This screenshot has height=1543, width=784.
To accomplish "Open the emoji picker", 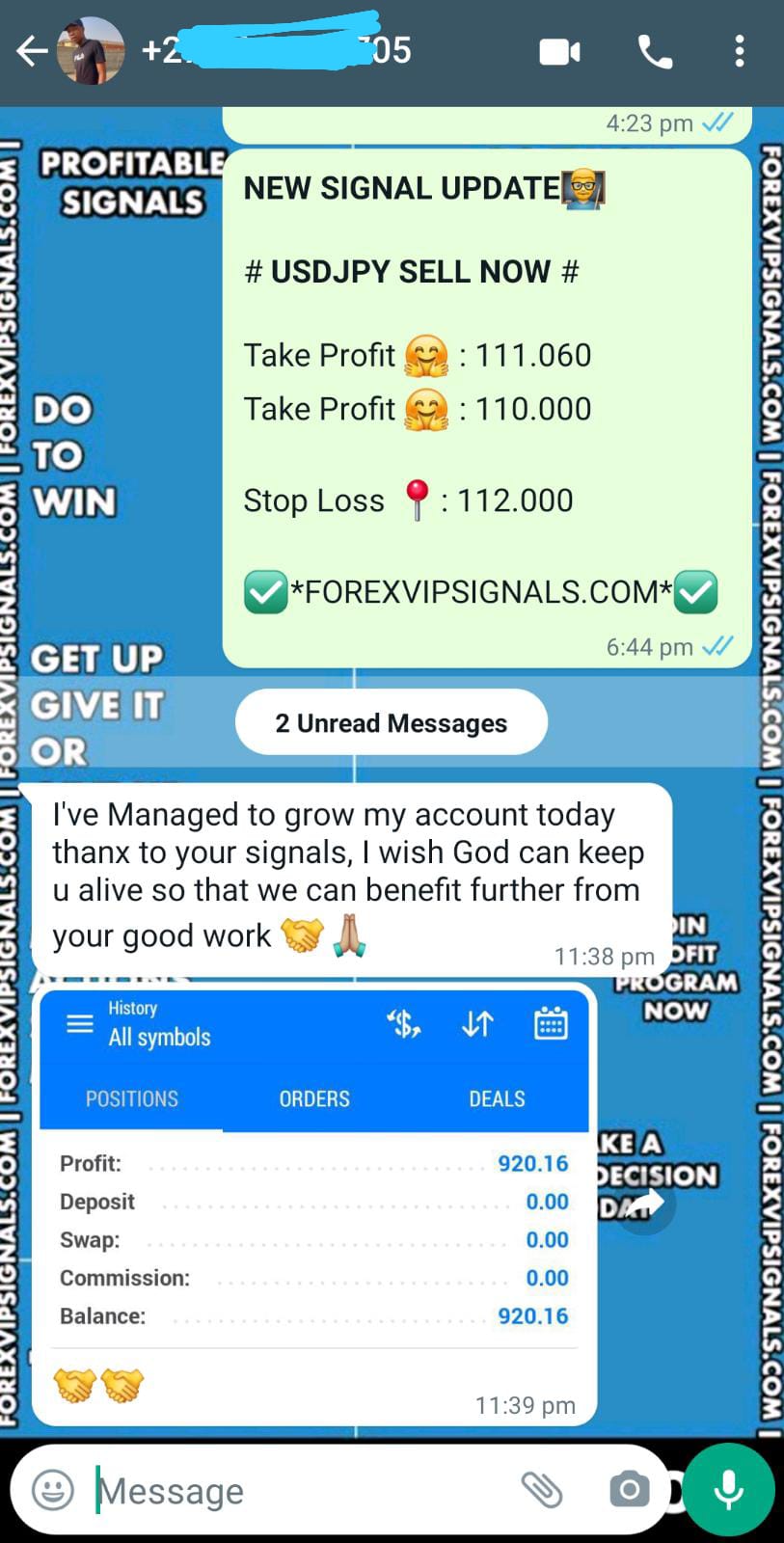I will 53,1490.
